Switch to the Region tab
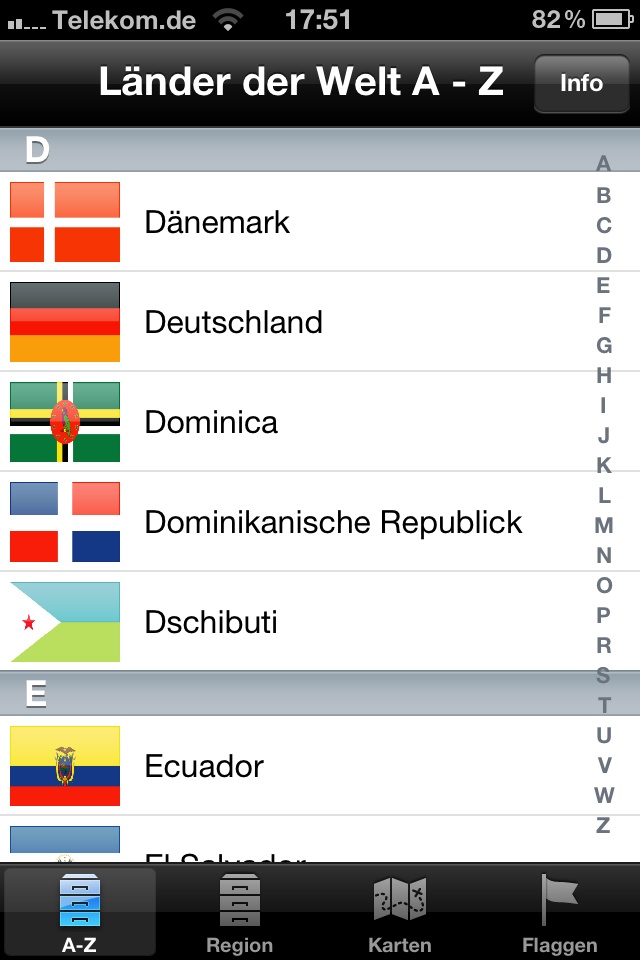 click(240, 913)
